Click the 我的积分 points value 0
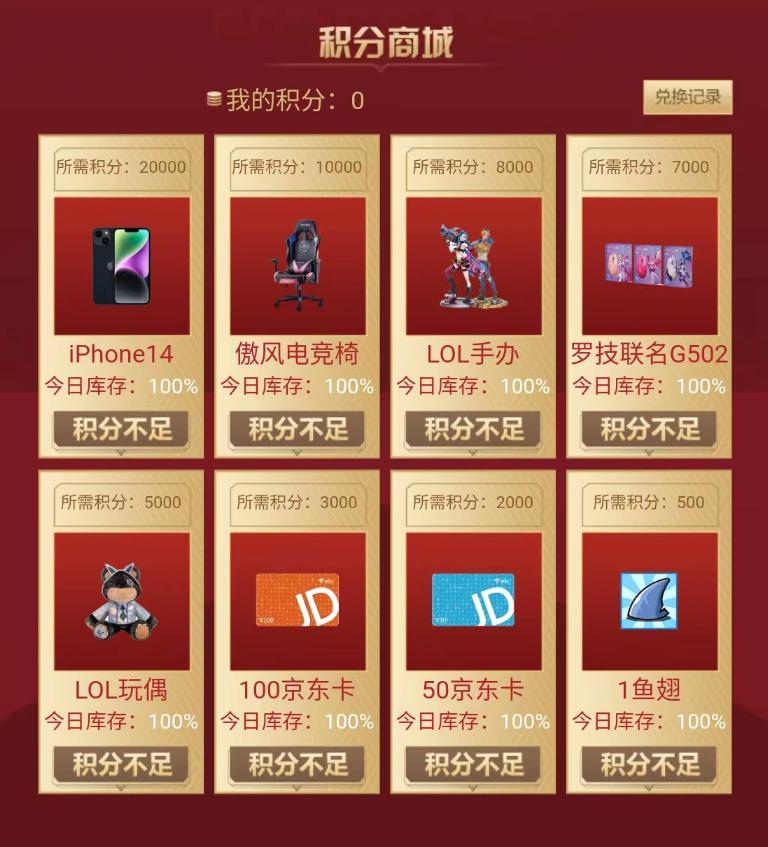The width and height of the screenshot is (768, 847). (x=355, y=99)
